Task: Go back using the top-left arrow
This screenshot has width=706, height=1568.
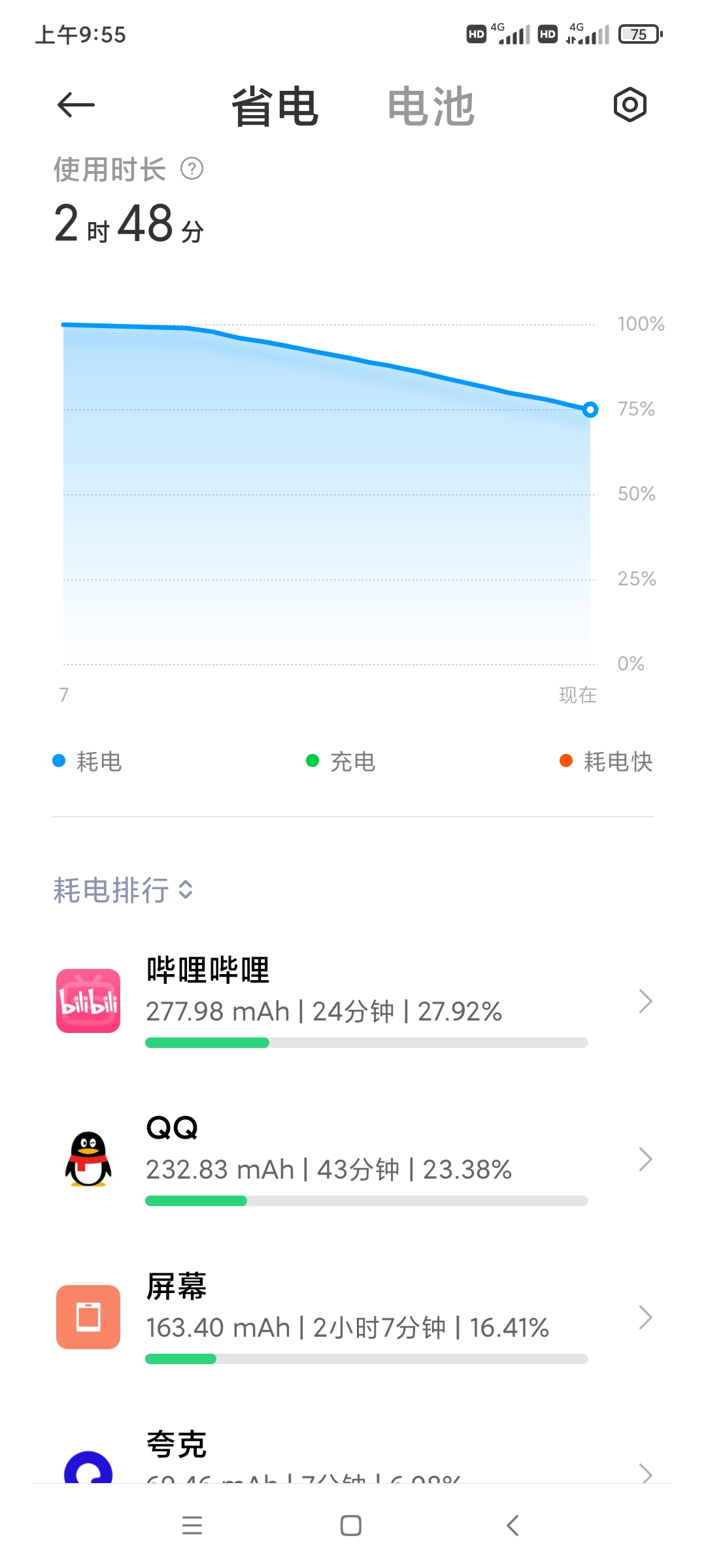Action: click(x=76, y=105)
